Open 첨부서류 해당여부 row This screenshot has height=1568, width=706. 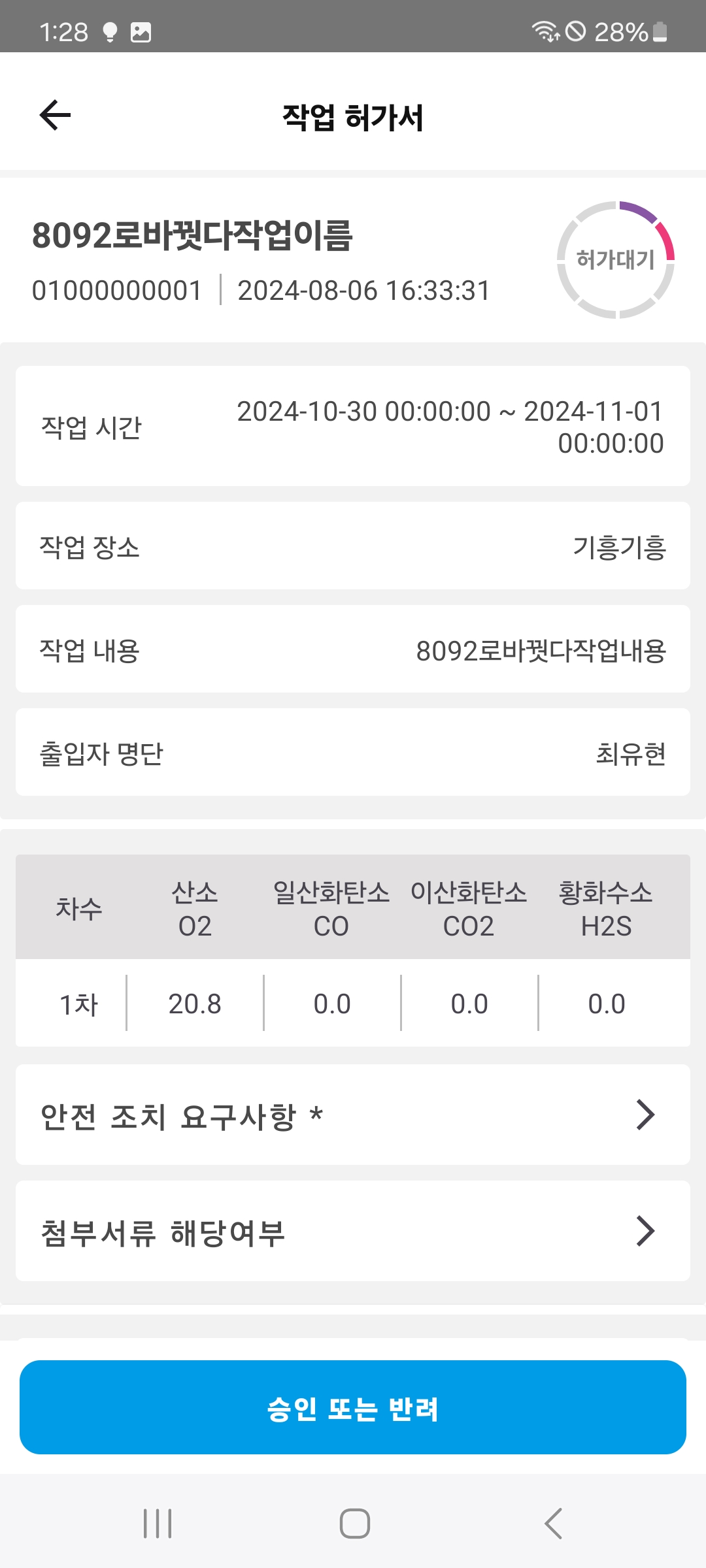coord(353,1232)
